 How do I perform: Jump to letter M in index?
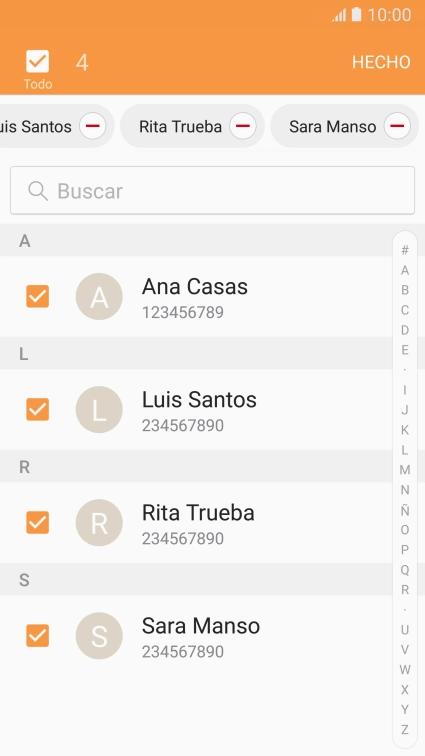[x=405, y=470]
